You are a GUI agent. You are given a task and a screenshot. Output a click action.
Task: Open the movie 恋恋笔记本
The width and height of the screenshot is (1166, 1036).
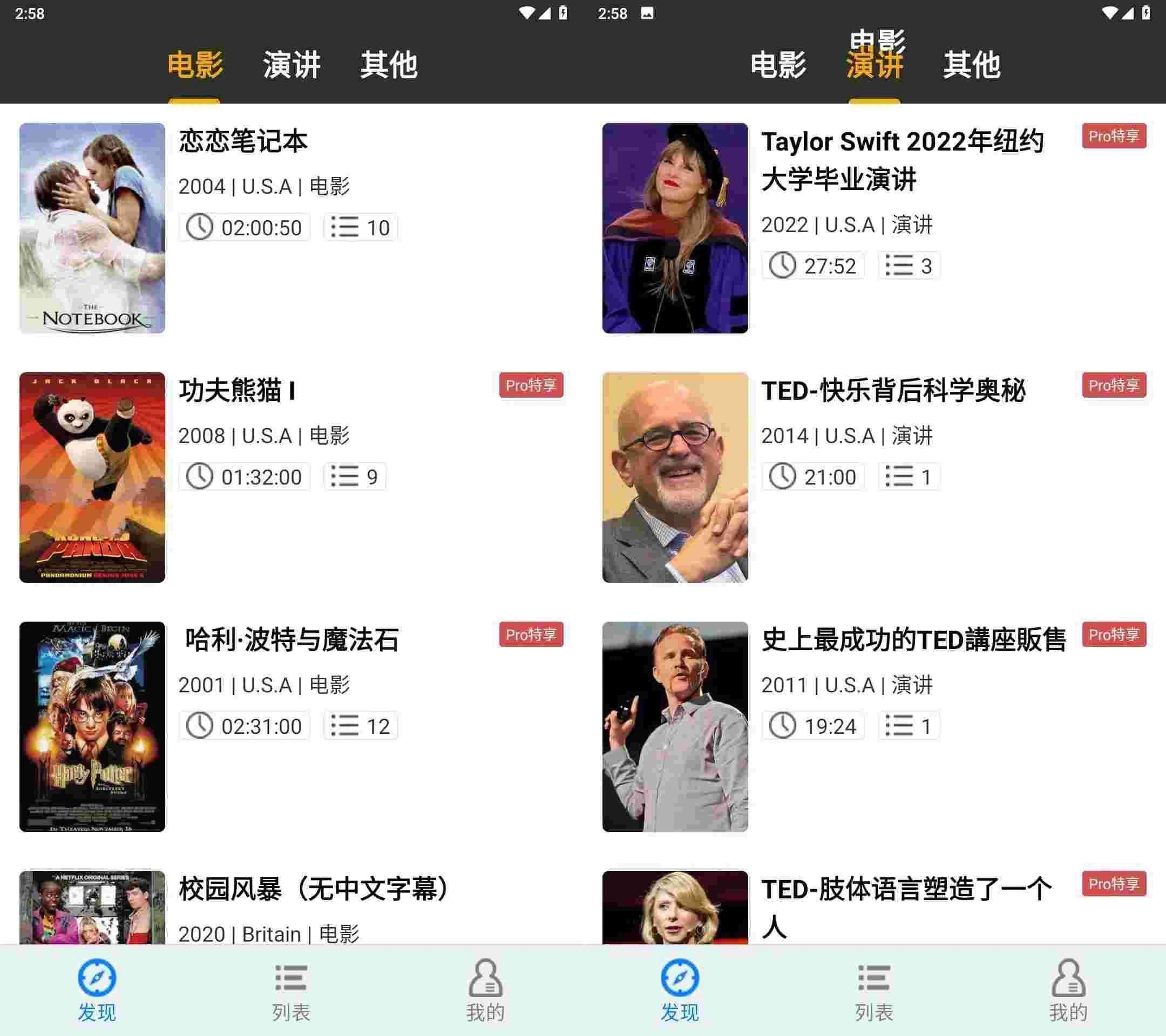point(243,141)
